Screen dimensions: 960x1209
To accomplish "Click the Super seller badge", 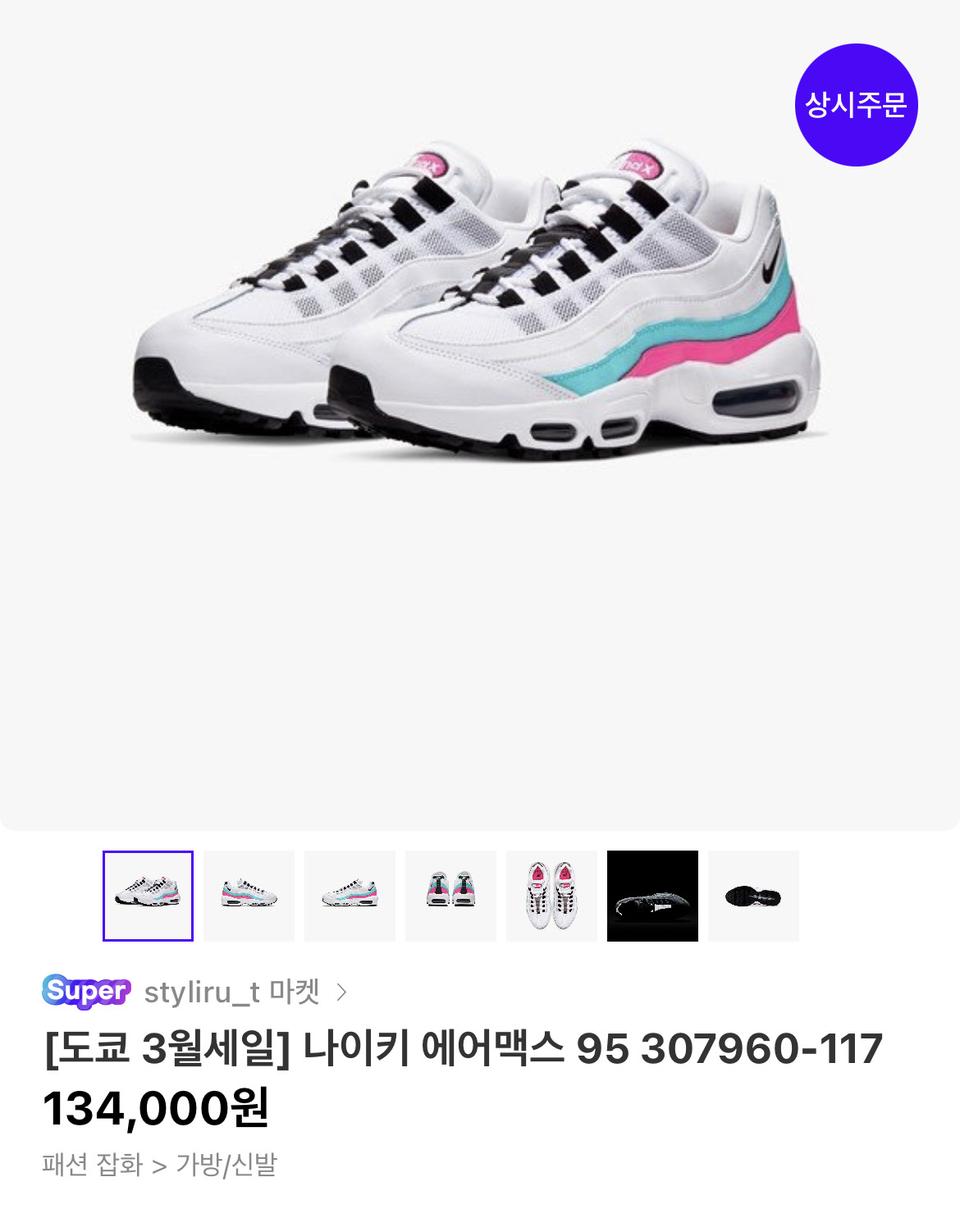I will 86,993.
